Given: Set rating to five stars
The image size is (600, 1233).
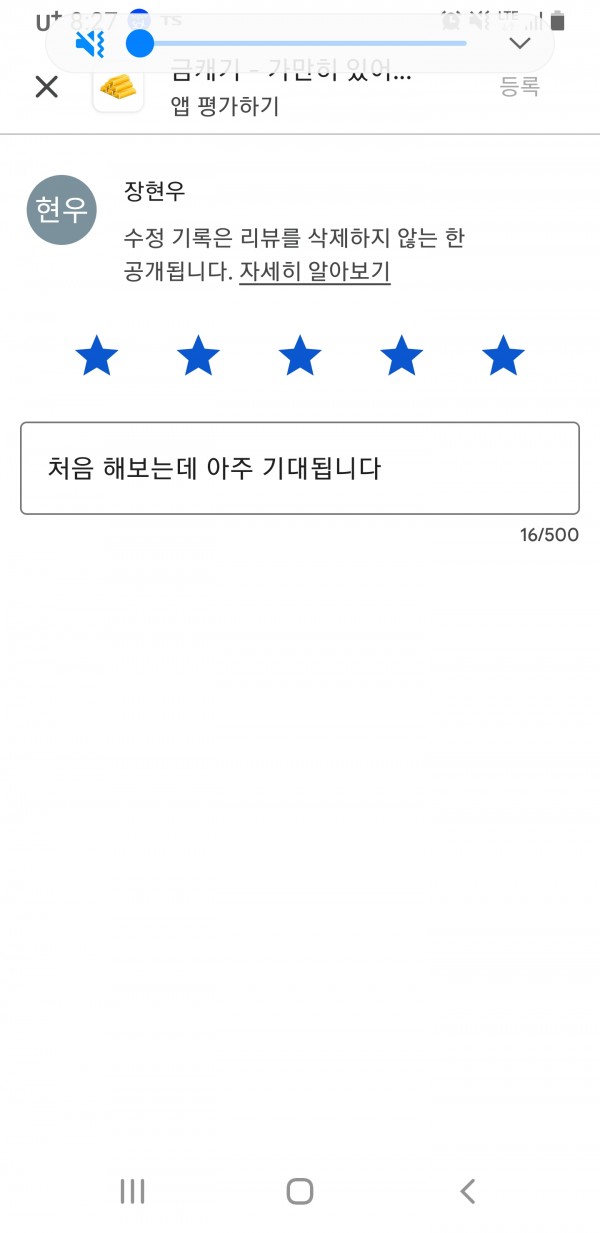Looking at the screenshot, I should point(503,356).
